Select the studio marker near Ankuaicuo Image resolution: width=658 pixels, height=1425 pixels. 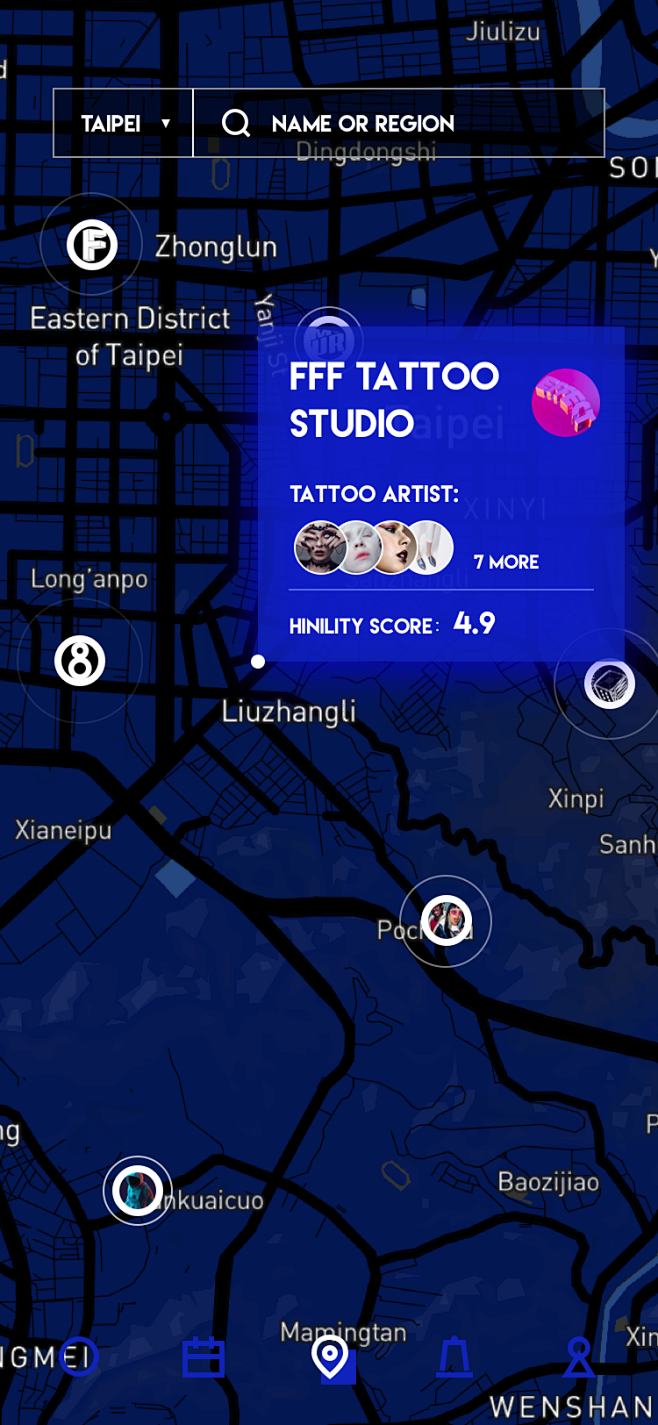[x=137, y=1190]
